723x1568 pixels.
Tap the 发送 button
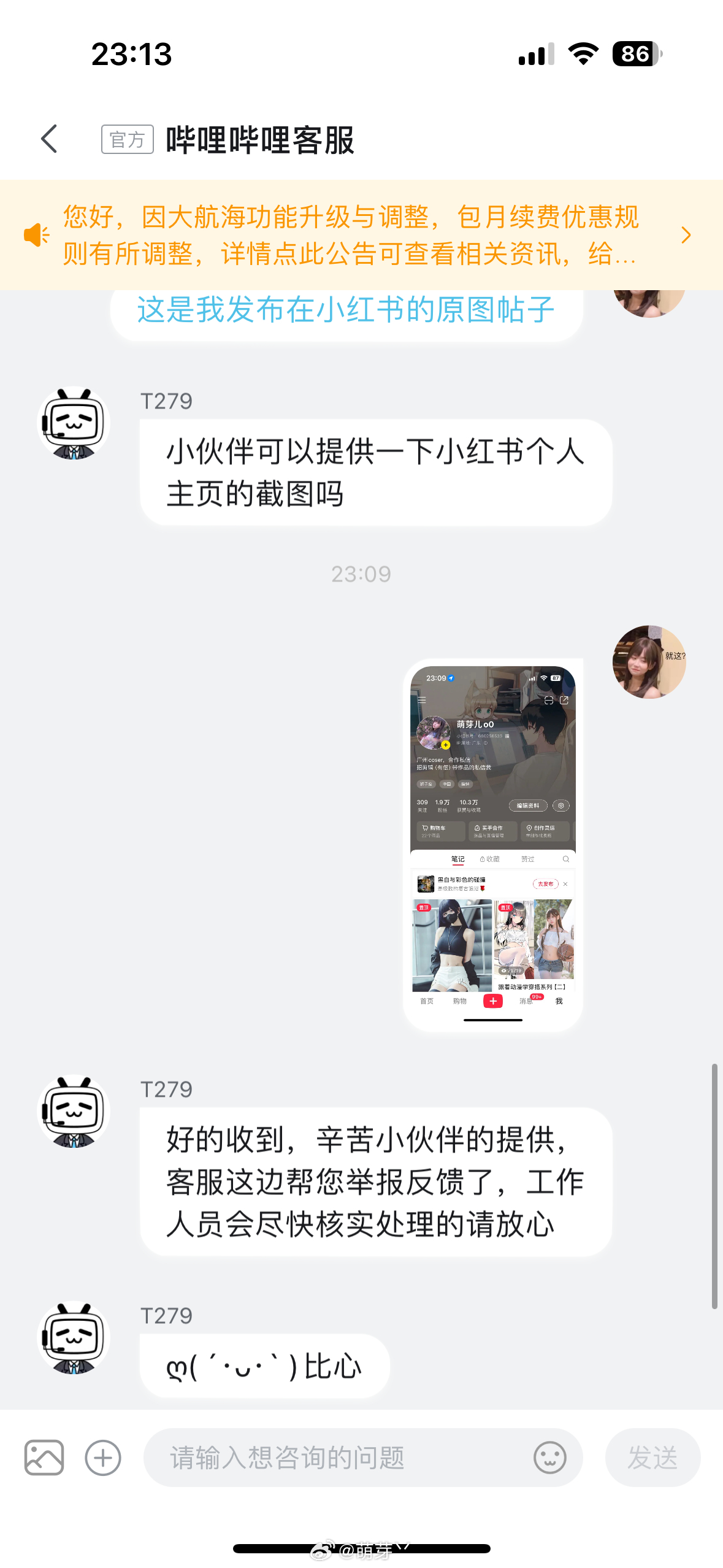(652, 1457)
